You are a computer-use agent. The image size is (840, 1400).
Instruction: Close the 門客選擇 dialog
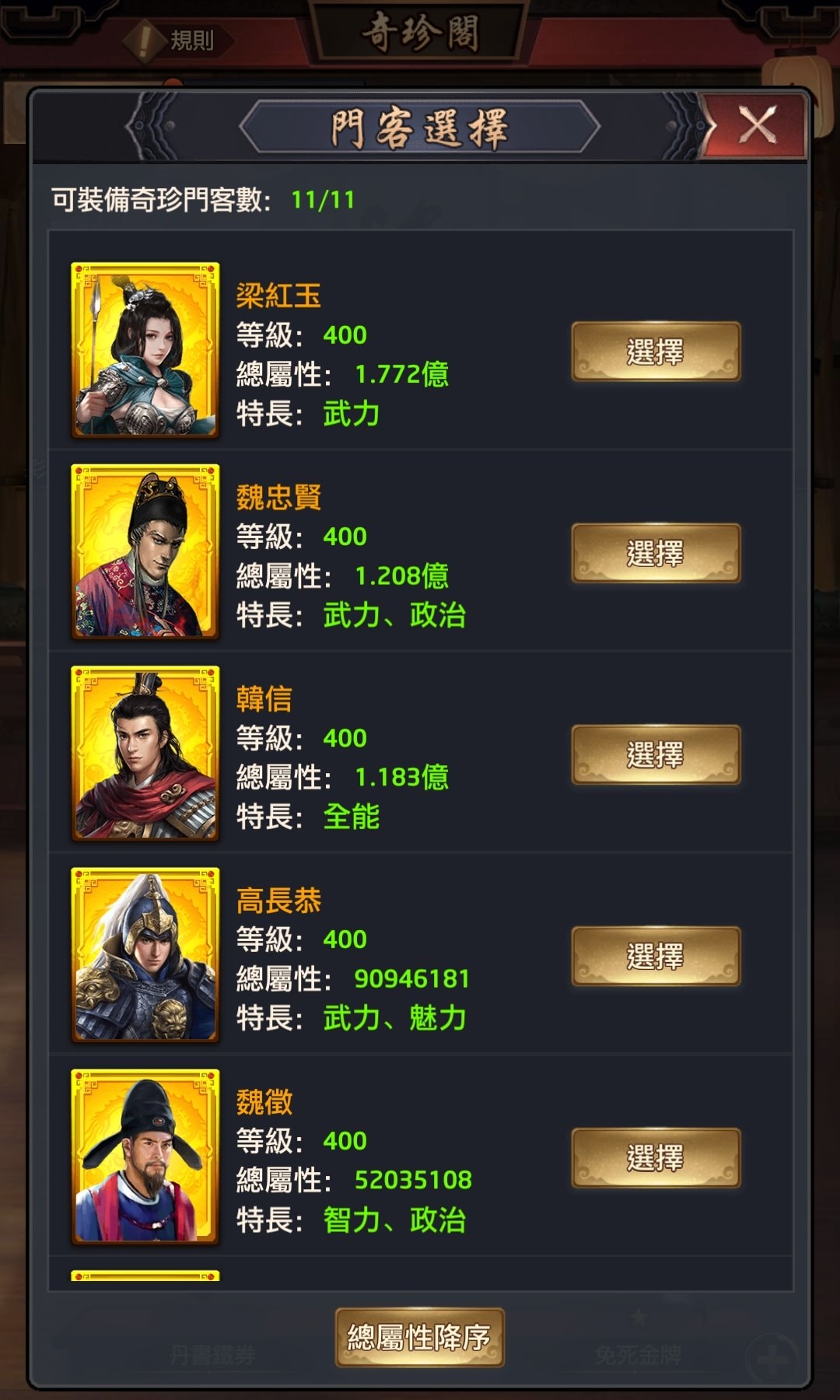(756, 125)
